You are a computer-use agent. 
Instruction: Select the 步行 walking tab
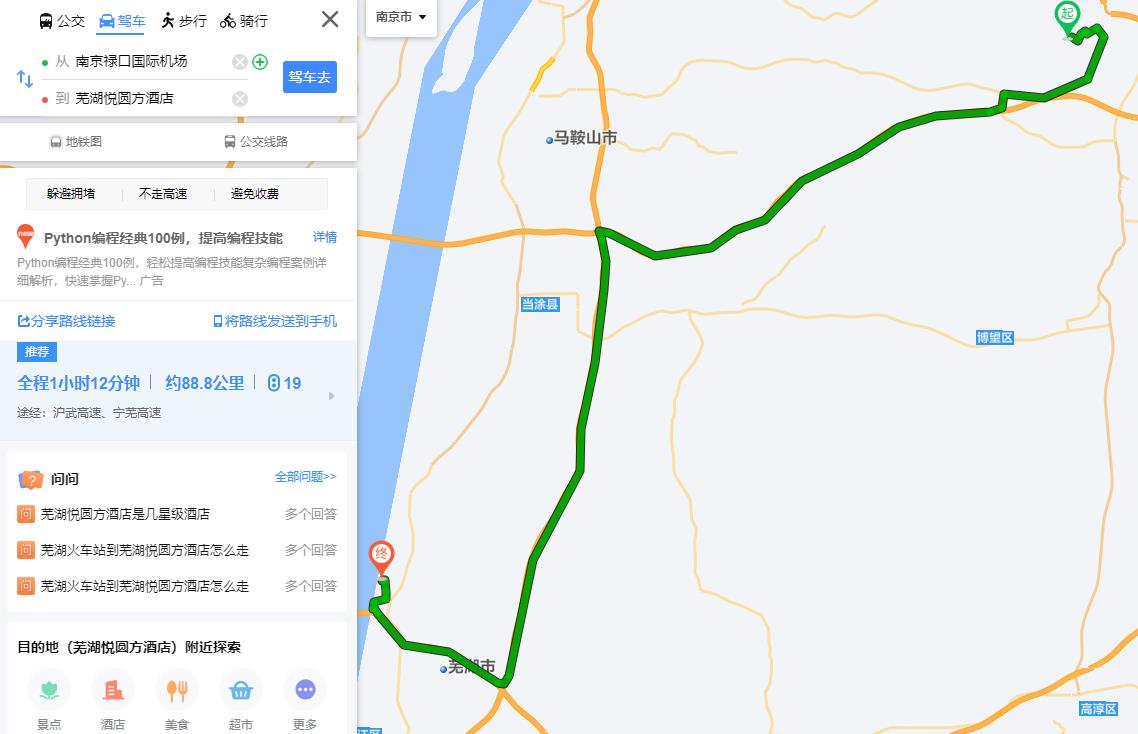coord(183,20)
